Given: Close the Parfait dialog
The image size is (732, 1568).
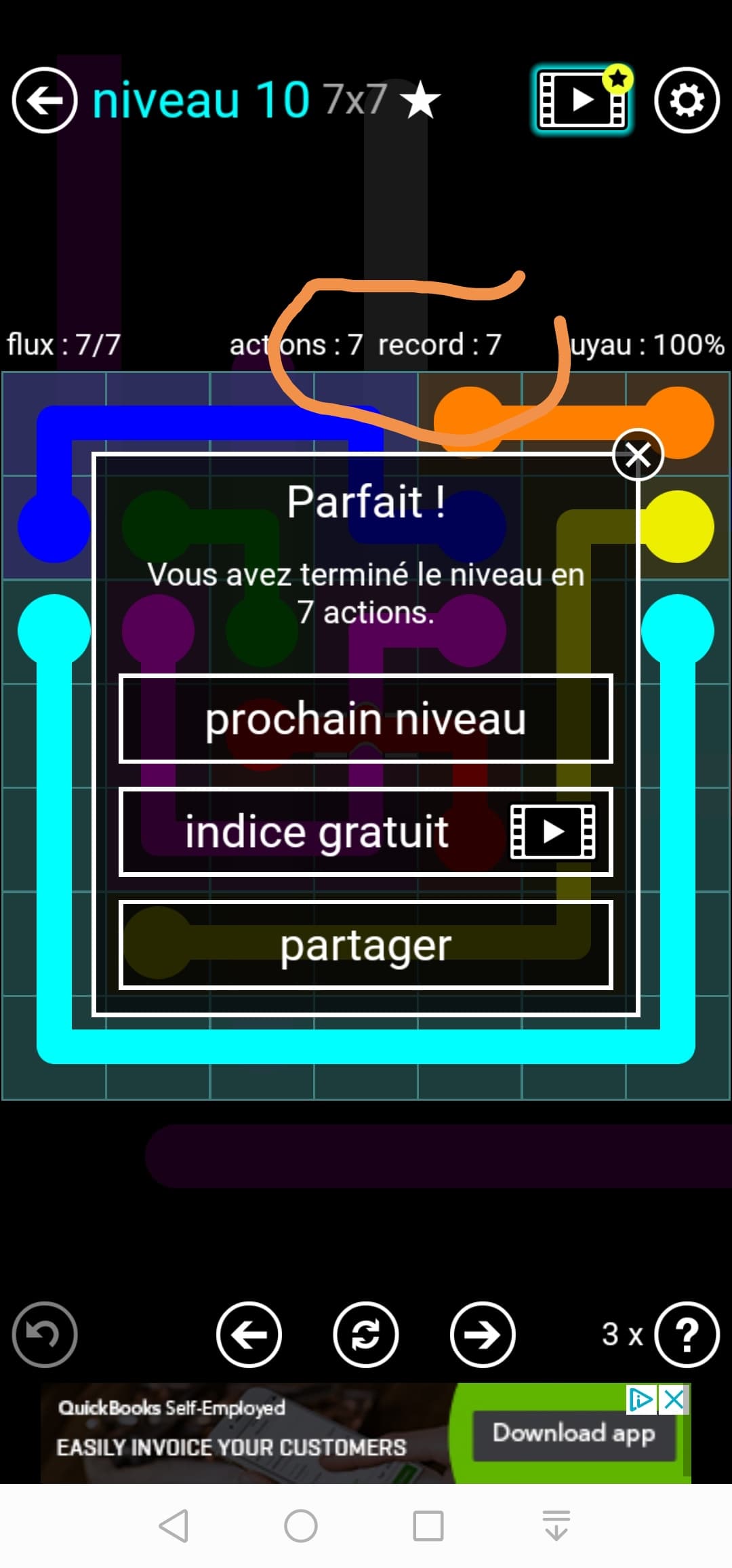Looking at the screenshot, I should click(x=638, y=455).
